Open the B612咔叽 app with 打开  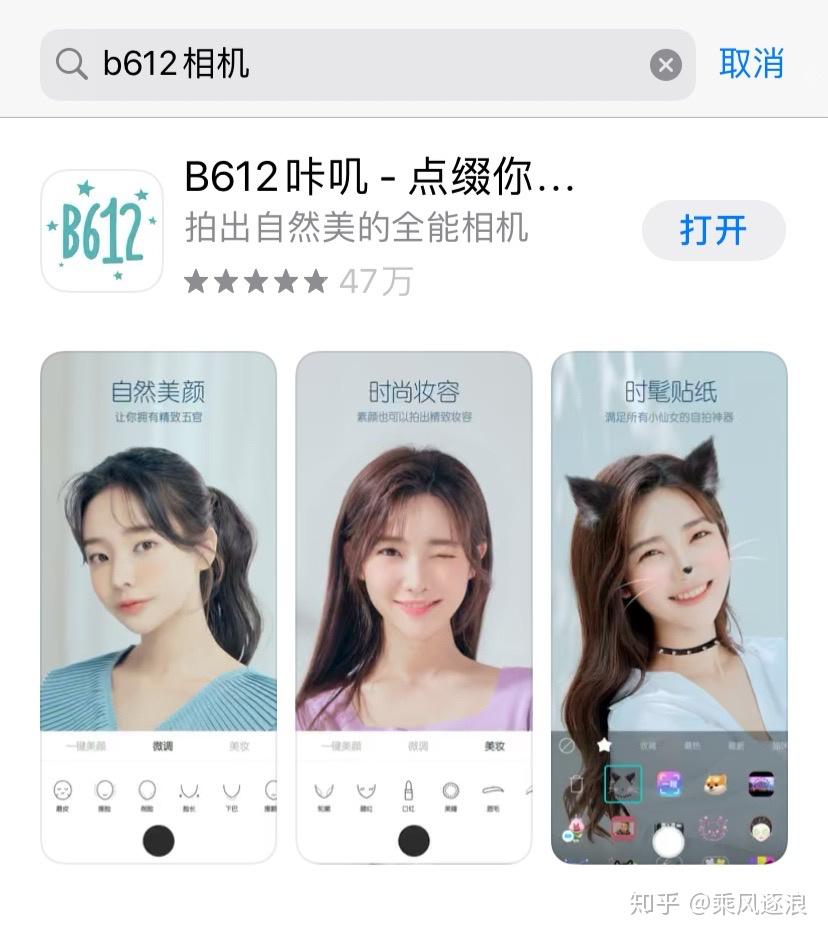click(x=713, y=230)
